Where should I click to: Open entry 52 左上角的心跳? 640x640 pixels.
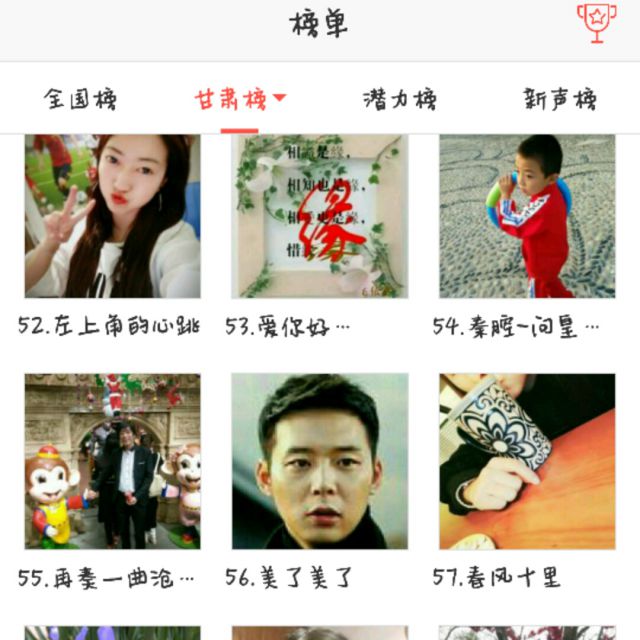point(112,217)
